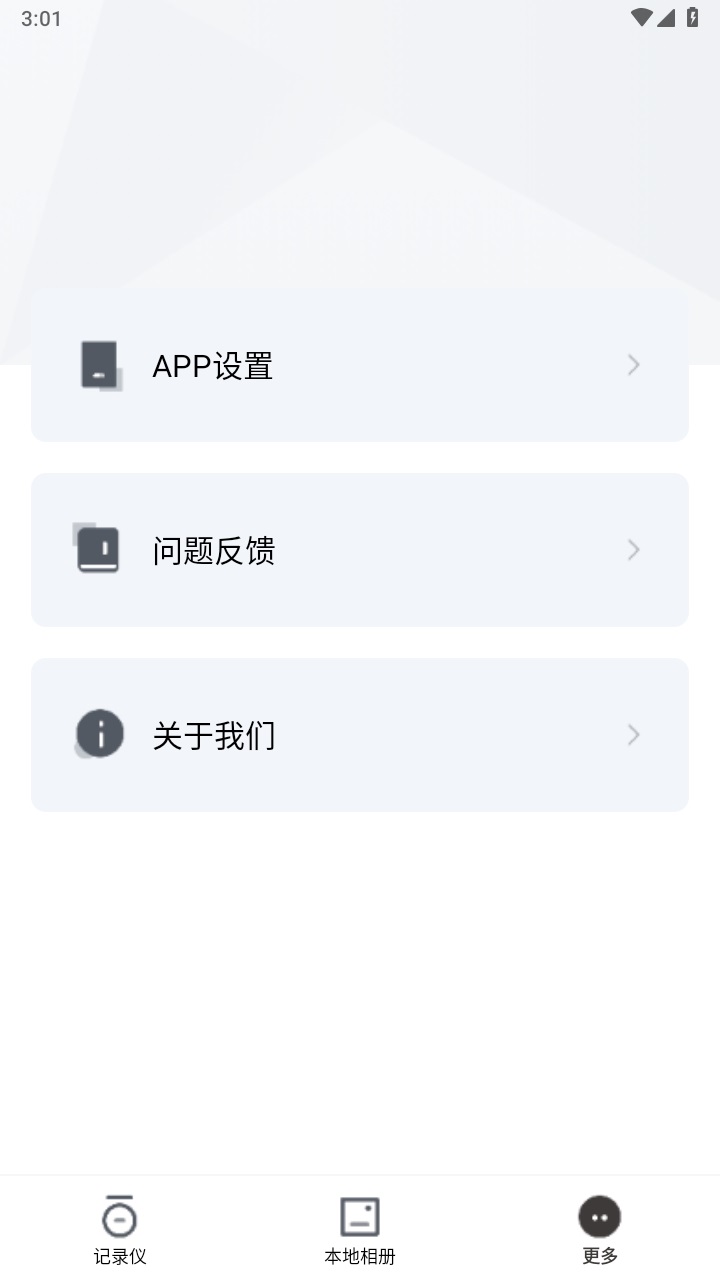Image resolution: width=720 pixels, height=1280 pixels.
Task: Tap the 更多 three-dots icon
Action: 598,1218
